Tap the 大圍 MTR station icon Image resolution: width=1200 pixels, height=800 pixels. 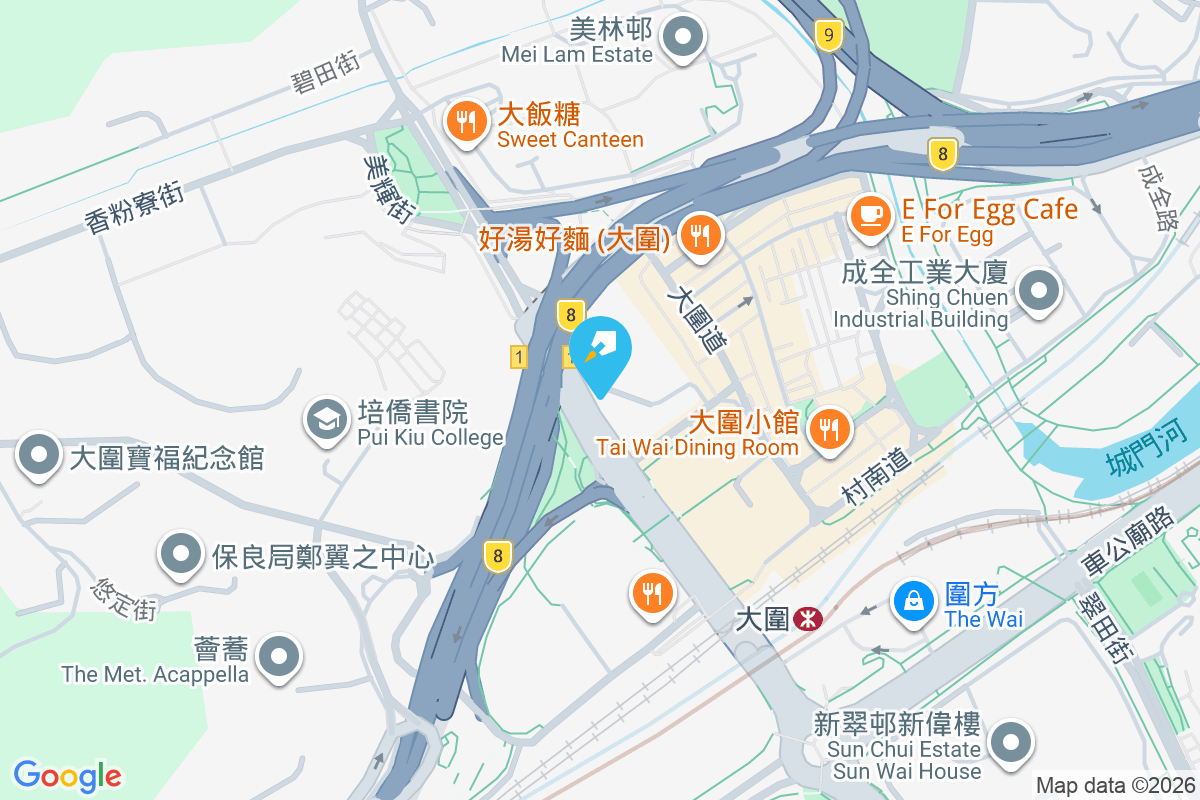coord(806,620)
